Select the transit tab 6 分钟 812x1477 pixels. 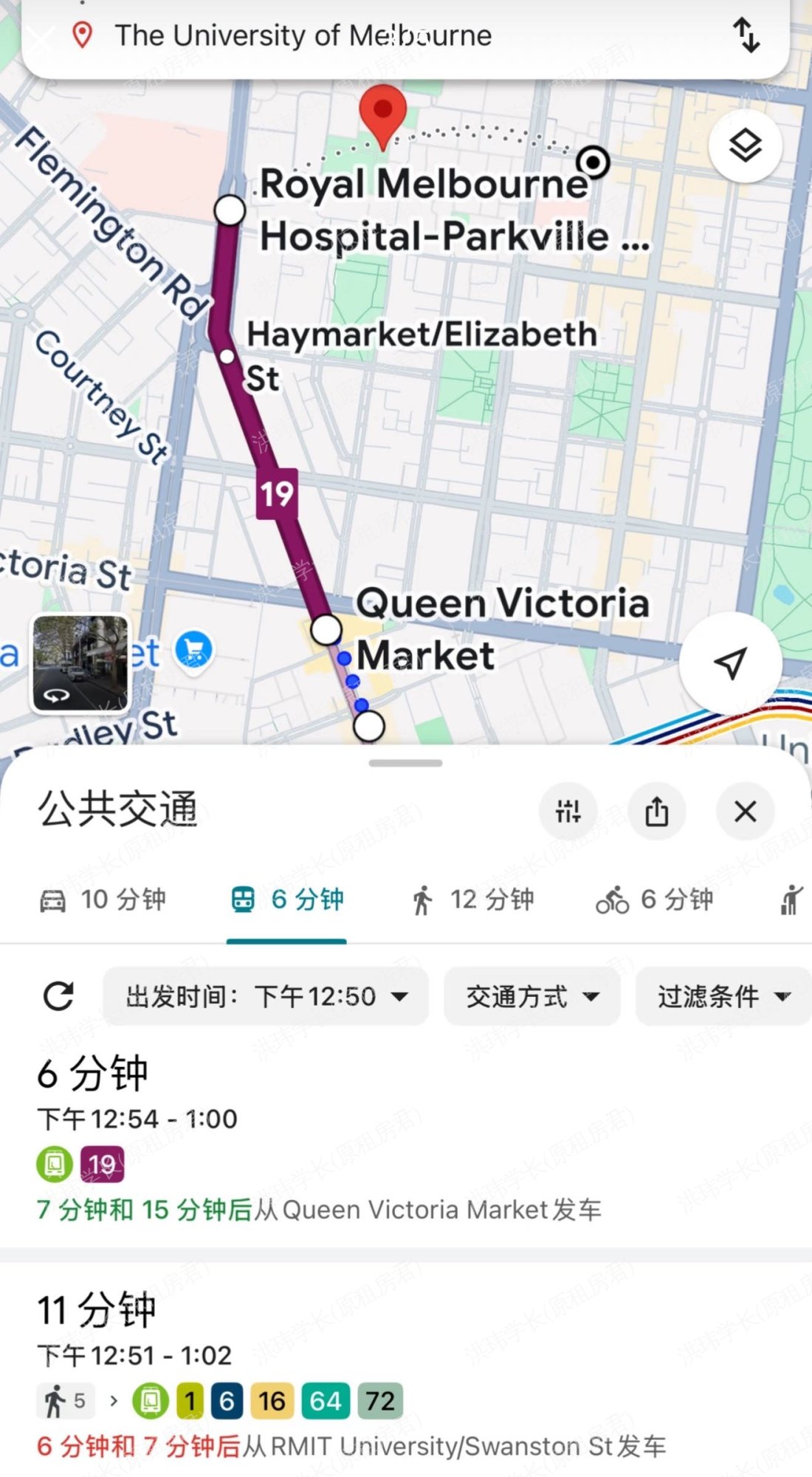(x=287, y=899)
